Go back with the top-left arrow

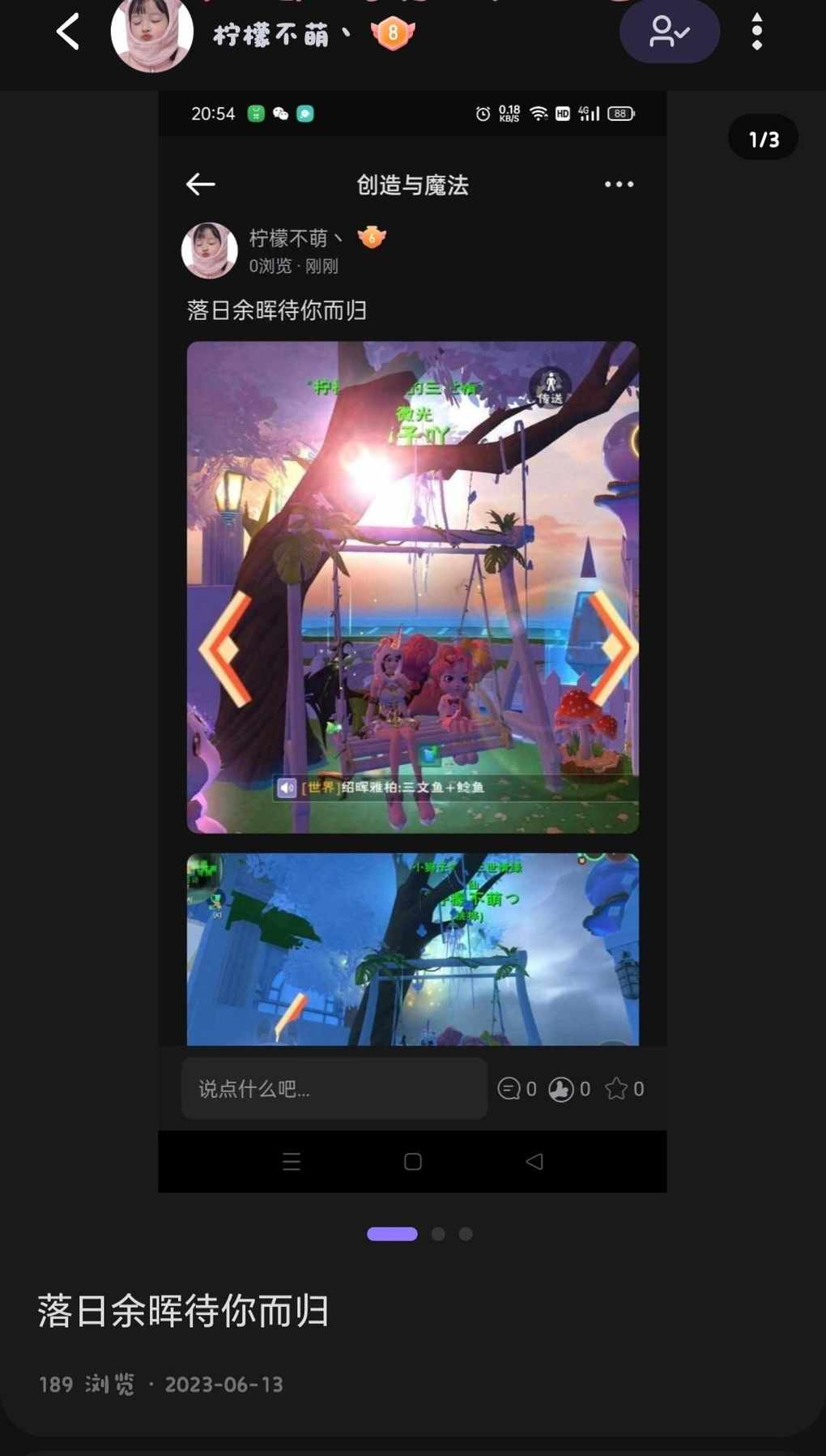[69, 32]
